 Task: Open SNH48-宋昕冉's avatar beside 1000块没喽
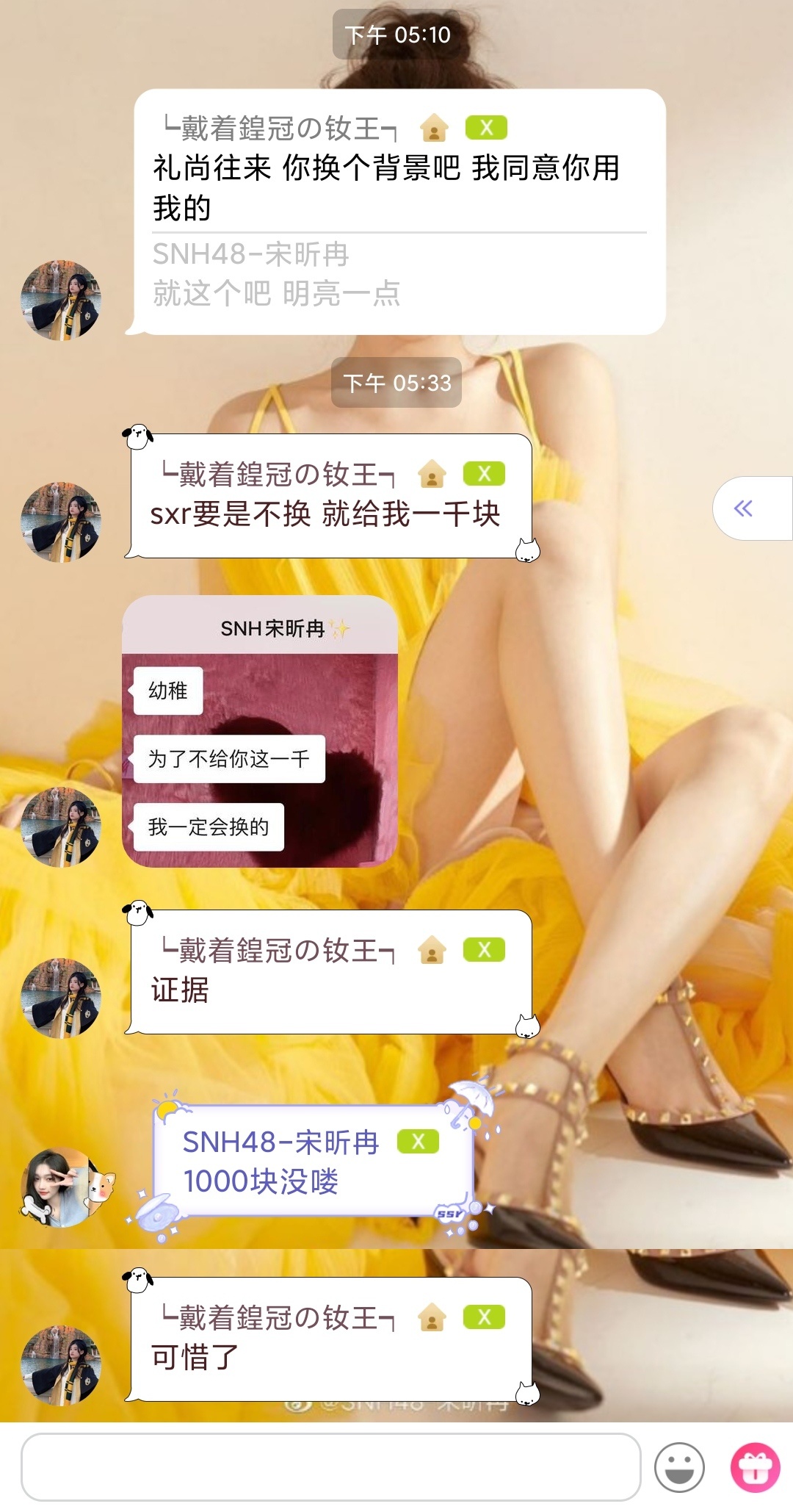click(61, 1187)
